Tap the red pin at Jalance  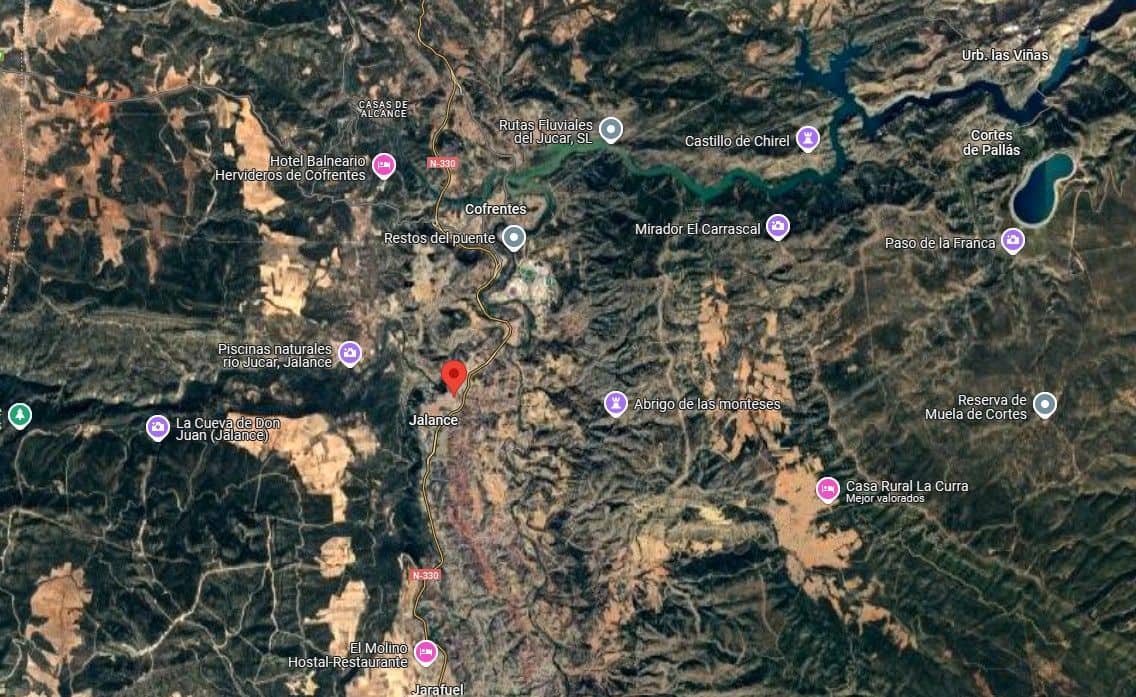454,377
